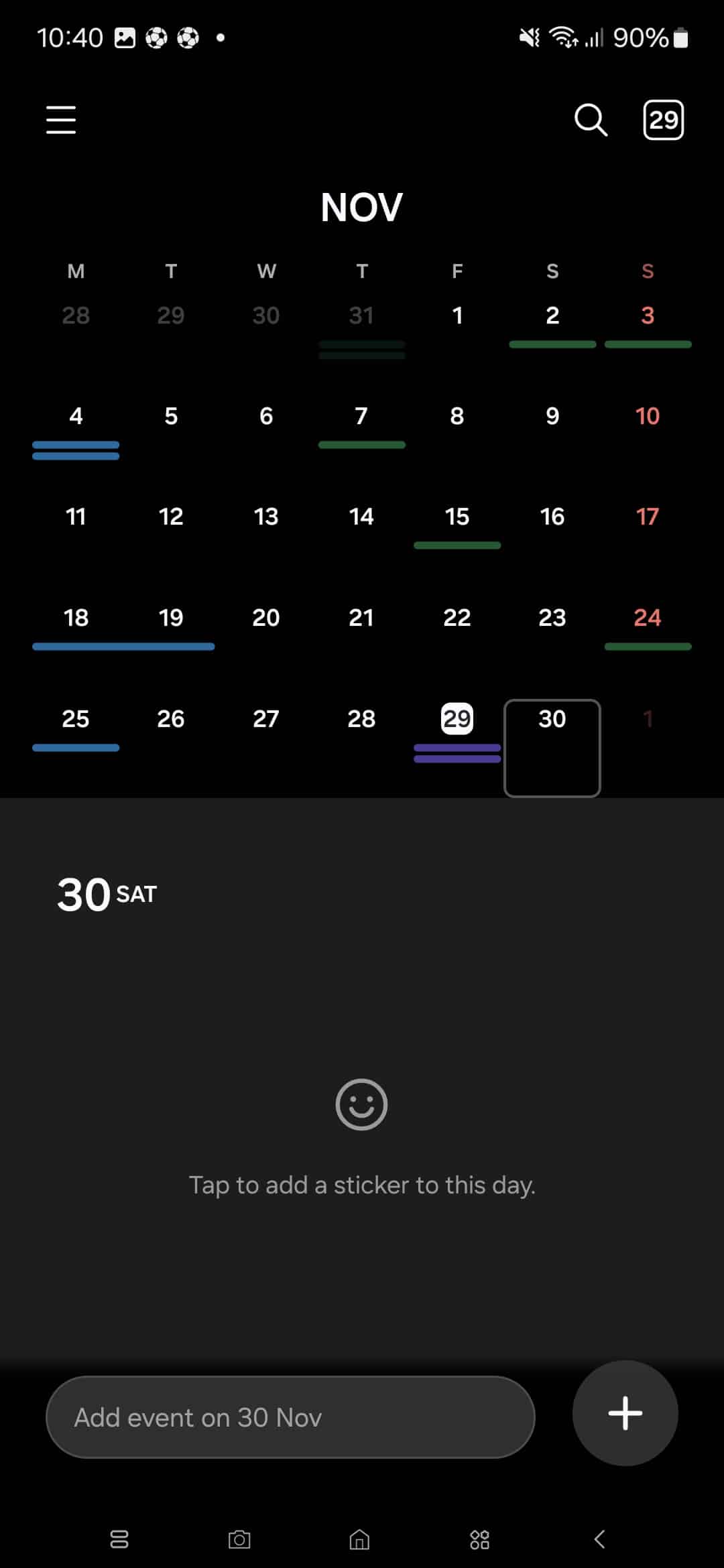Jump to today using the 29 icon
Image resolution: width=724 pixels, height=1568 pixels.
663,120
